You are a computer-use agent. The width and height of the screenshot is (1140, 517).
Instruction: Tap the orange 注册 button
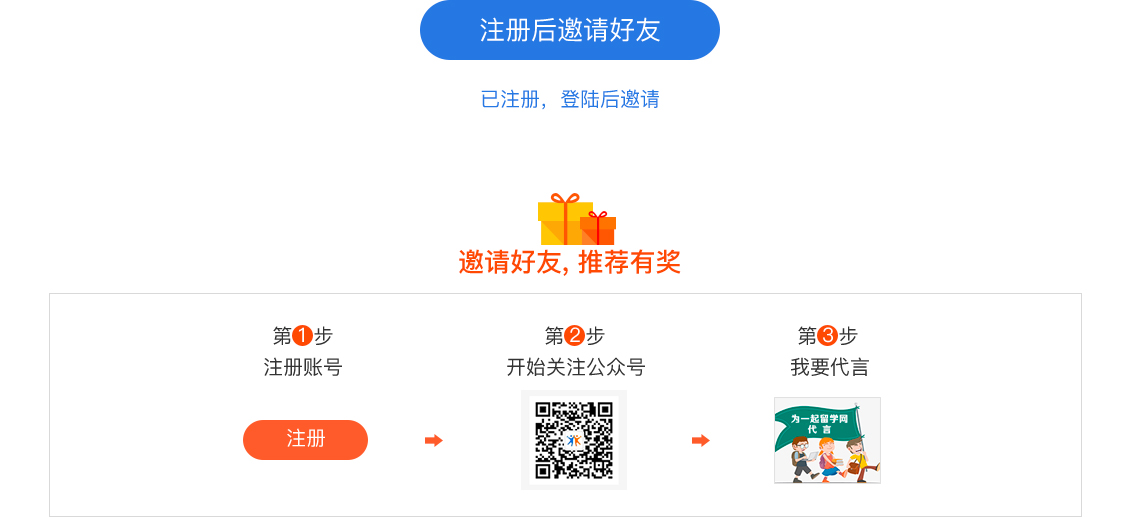(305, 439)
